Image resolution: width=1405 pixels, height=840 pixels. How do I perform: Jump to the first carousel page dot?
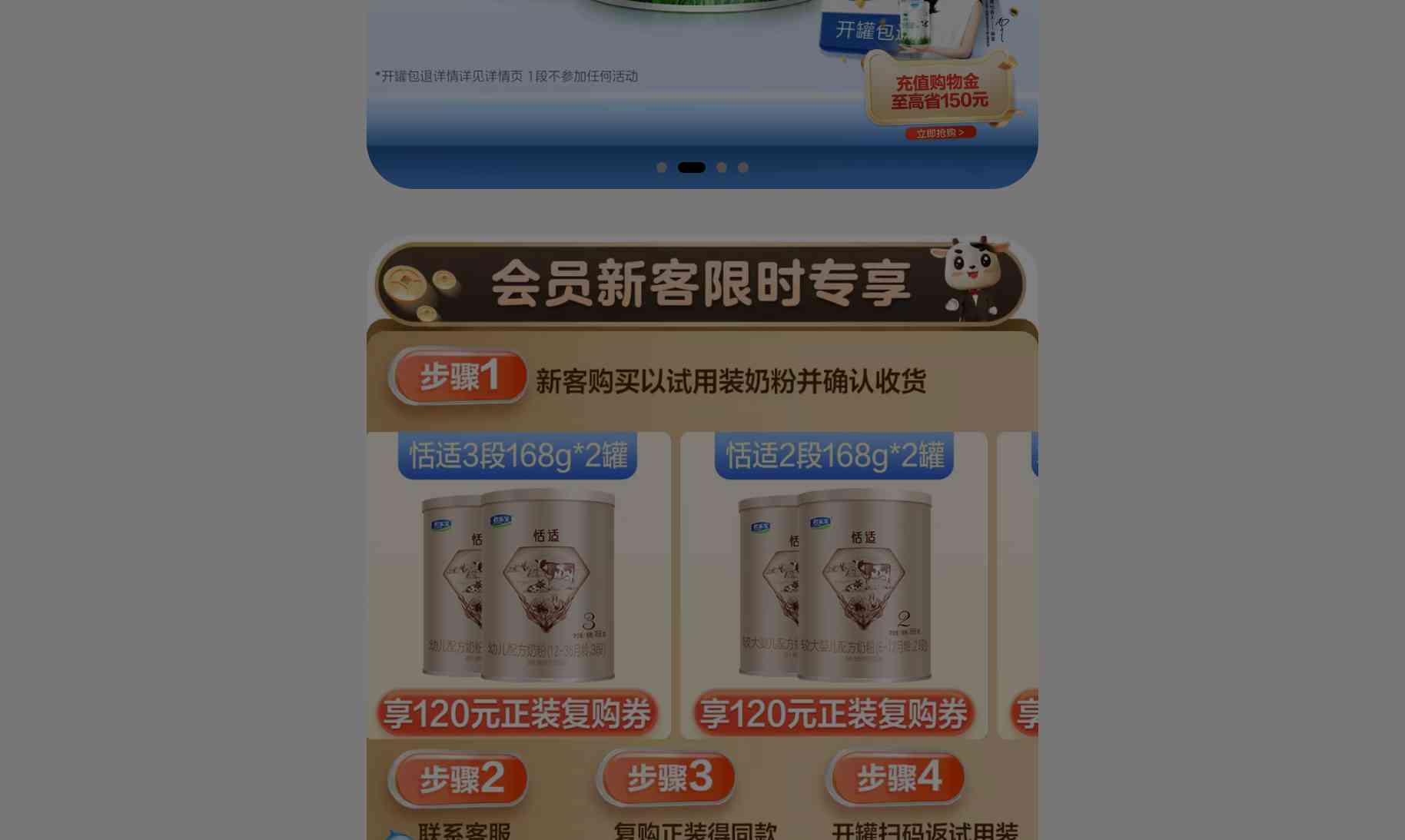(661, 168)
